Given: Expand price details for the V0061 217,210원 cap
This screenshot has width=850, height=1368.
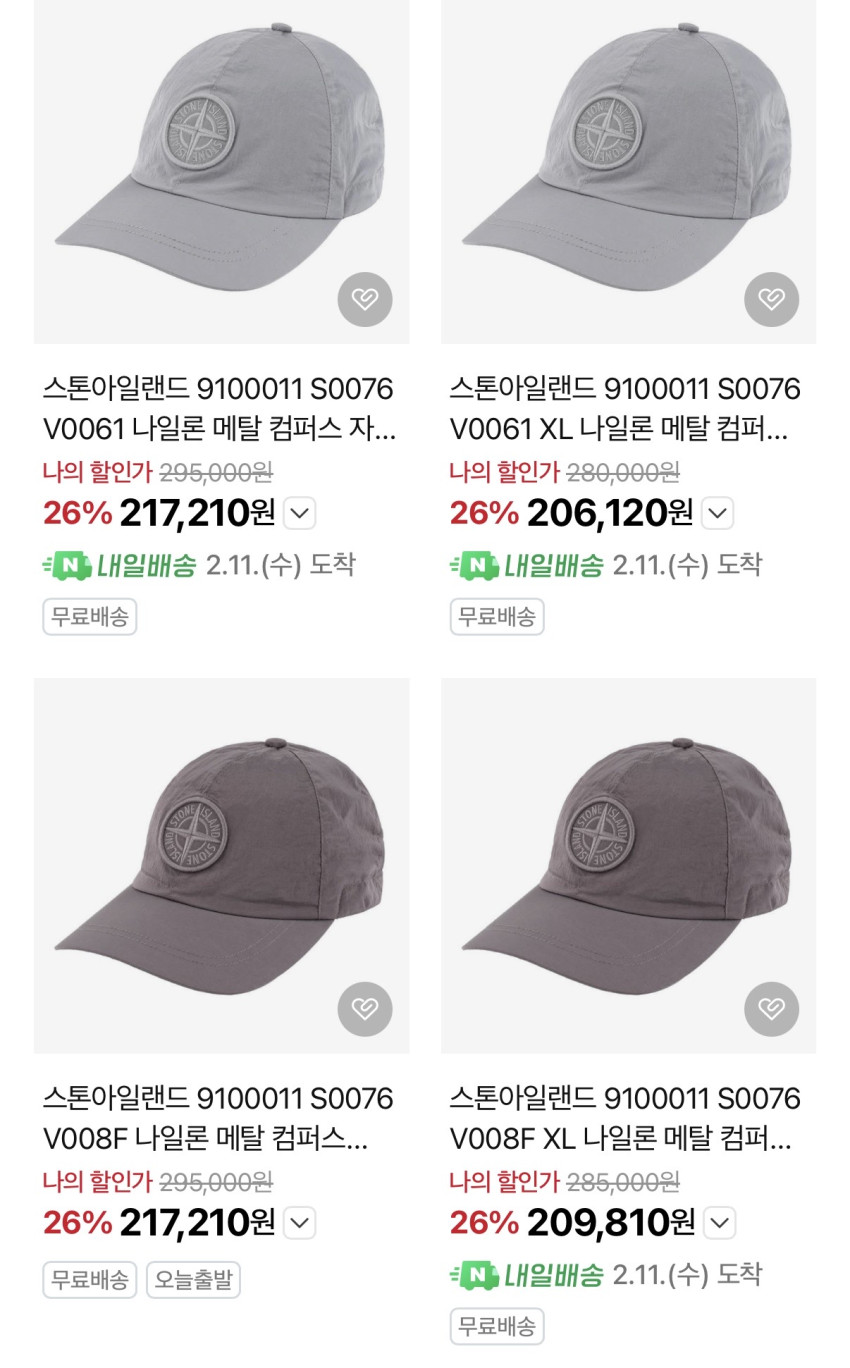Looking at the screenshot, I should pyautogui.click(x=299, y=514).
